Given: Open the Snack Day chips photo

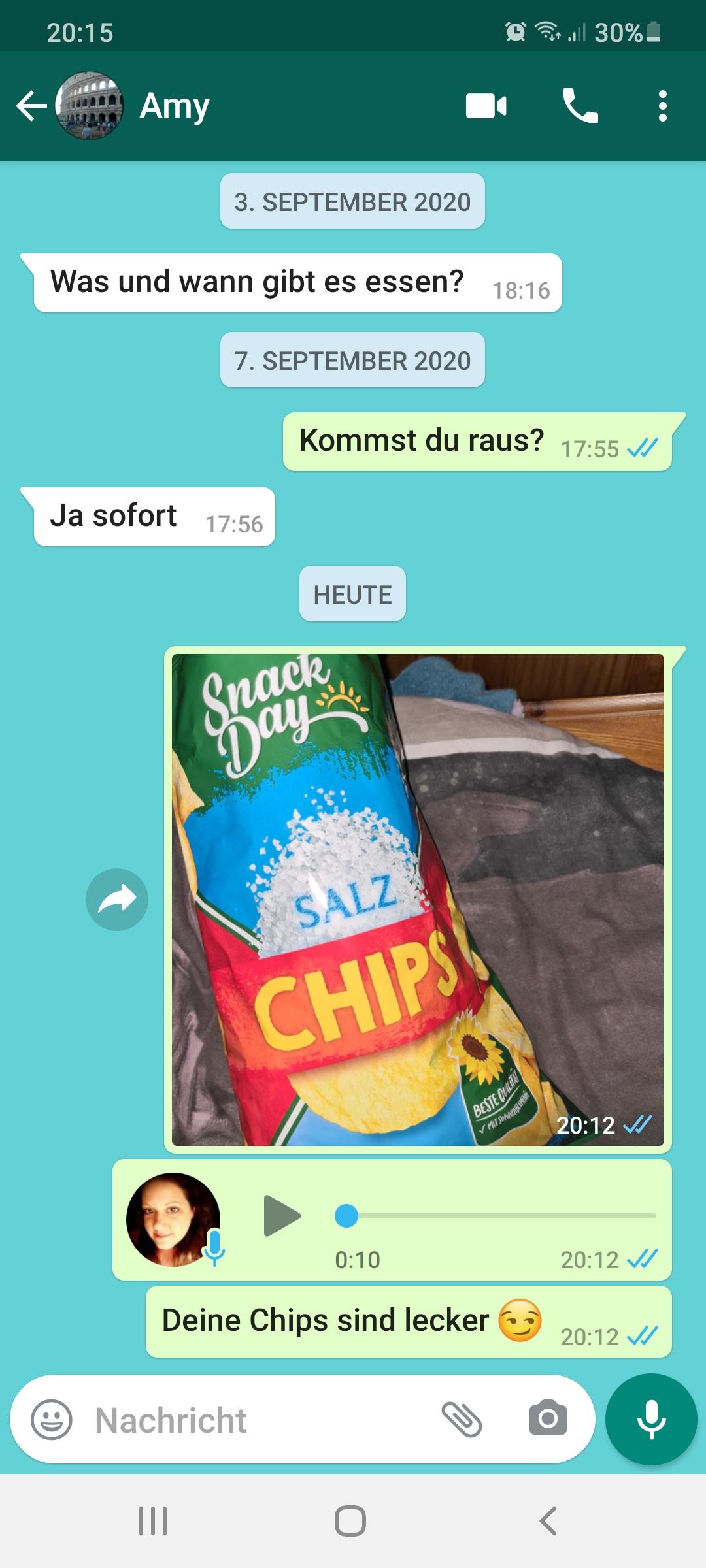Looking at the screenshot, I should click(x=418, y=900).
